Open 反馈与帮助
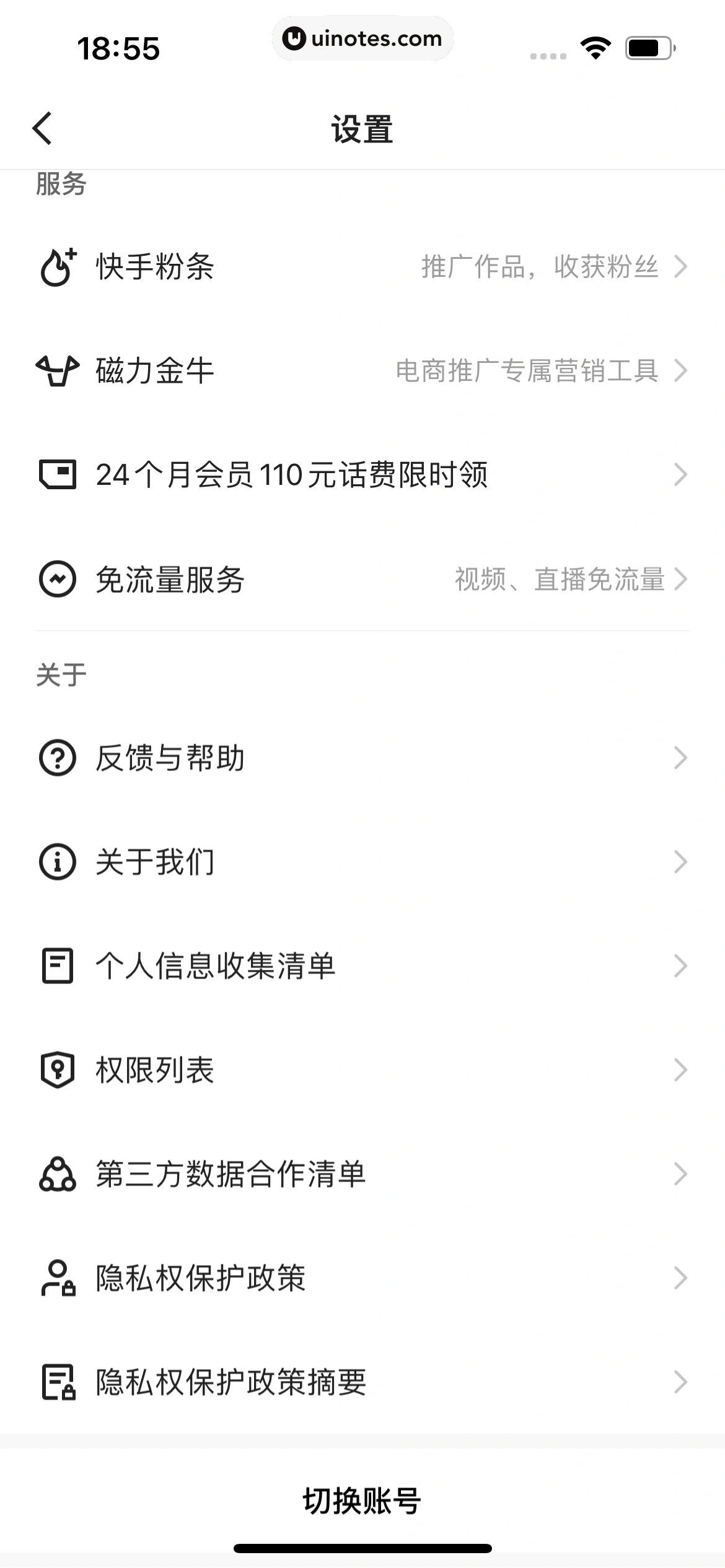The width and height of the screenshot is (725, 1568). (x=362, y=758)
